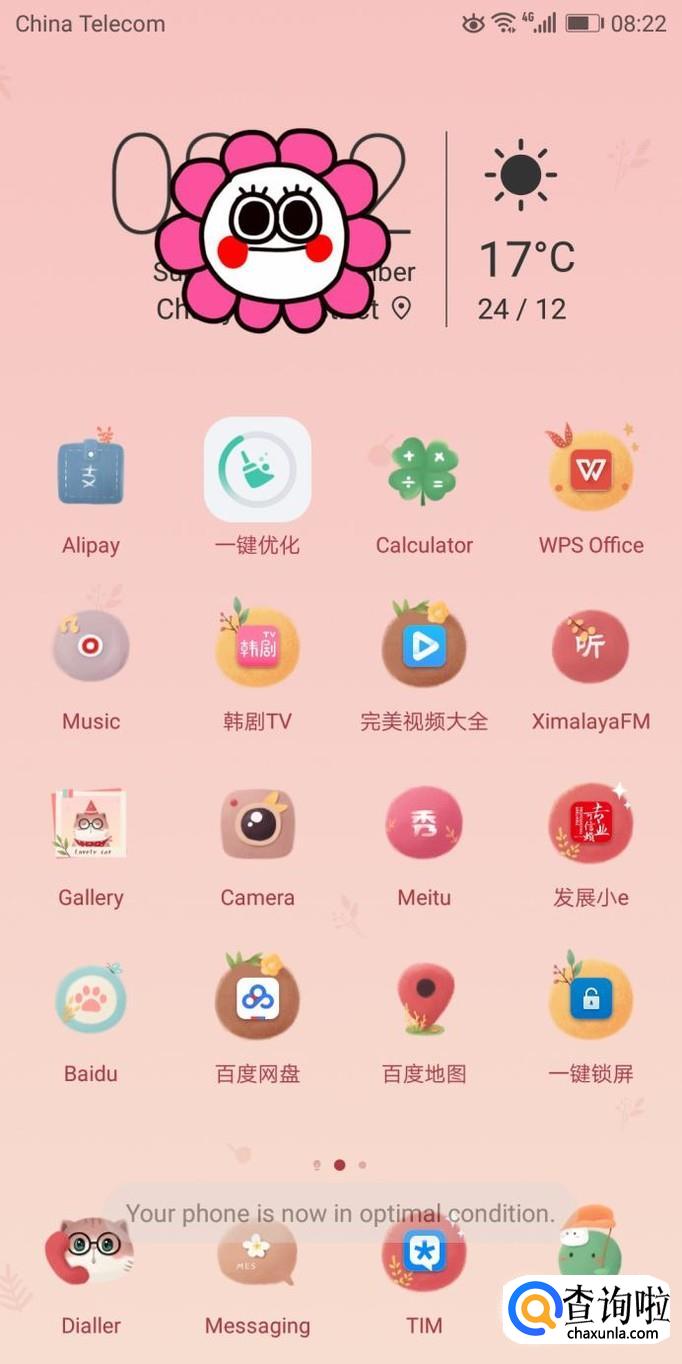
Task: Open the 韩剧TV app
Action: (x=257, y=647)
